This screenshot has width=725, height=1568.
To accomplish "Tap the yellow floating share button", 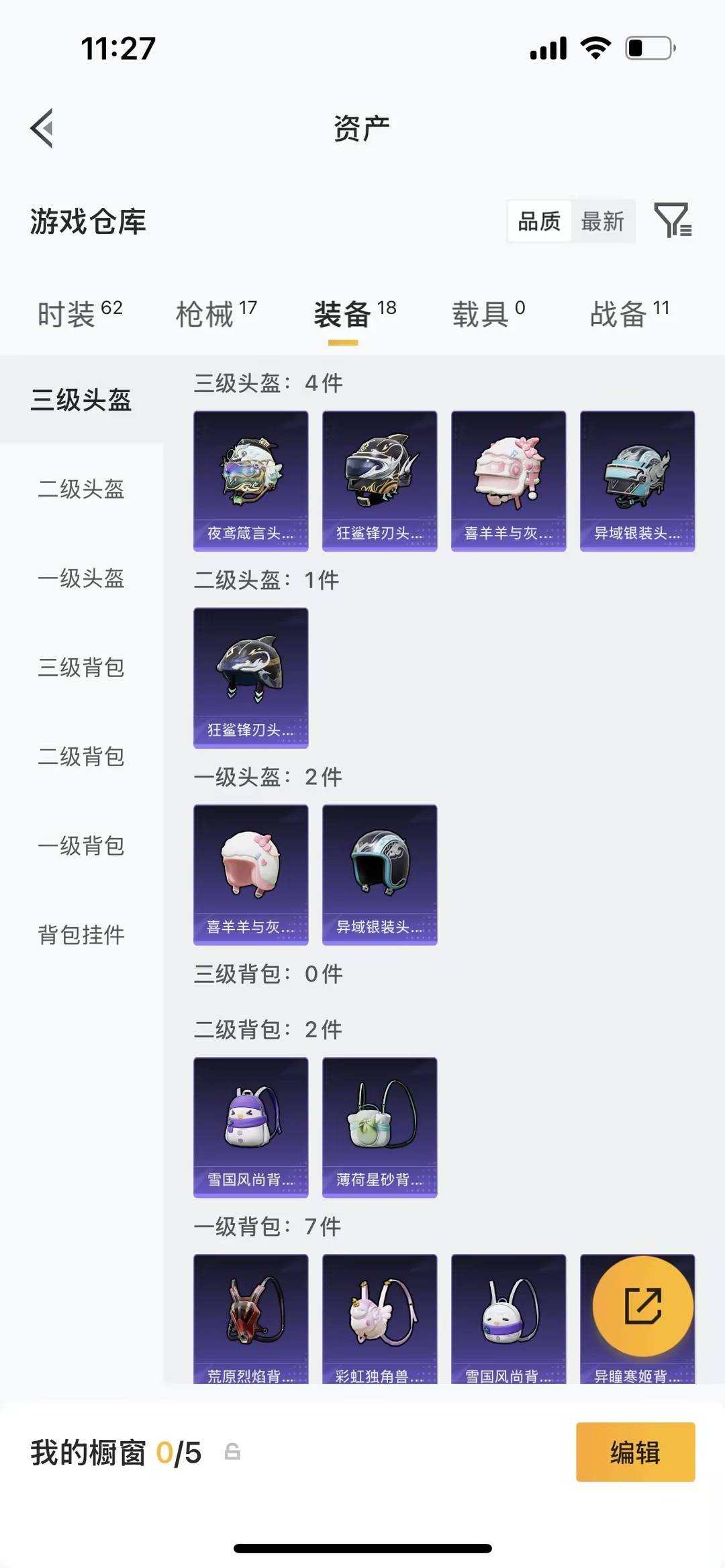I will coord(643,1306).
